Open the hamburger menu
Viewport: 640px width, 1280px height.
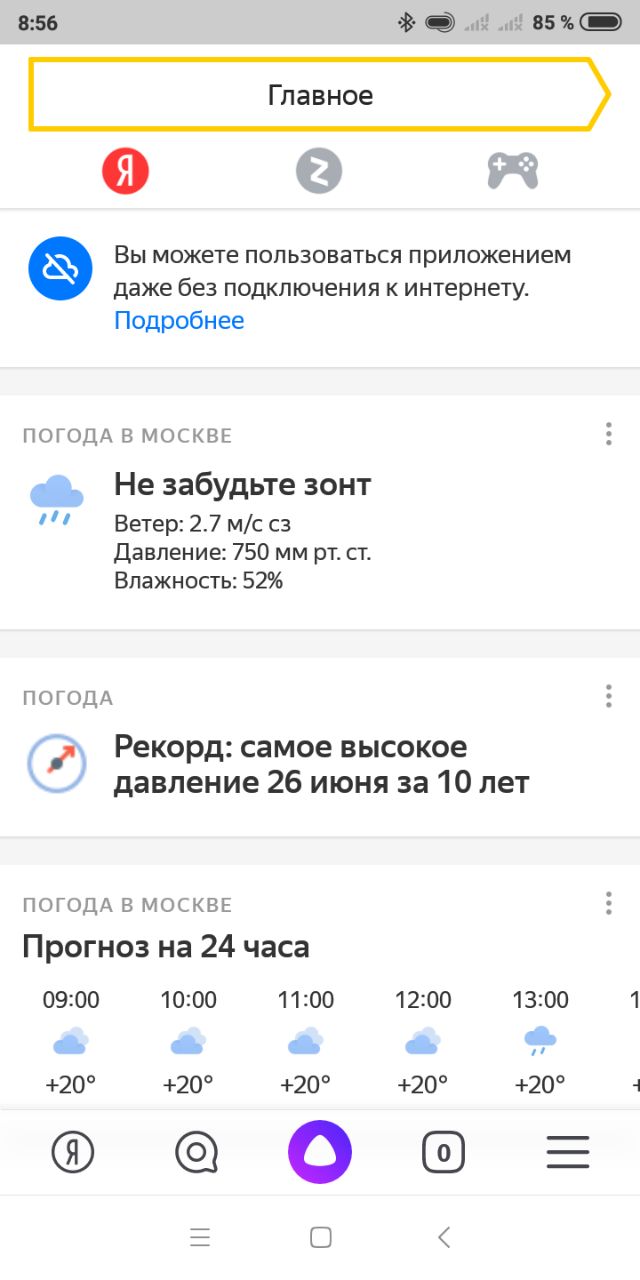coord(567,1153)
